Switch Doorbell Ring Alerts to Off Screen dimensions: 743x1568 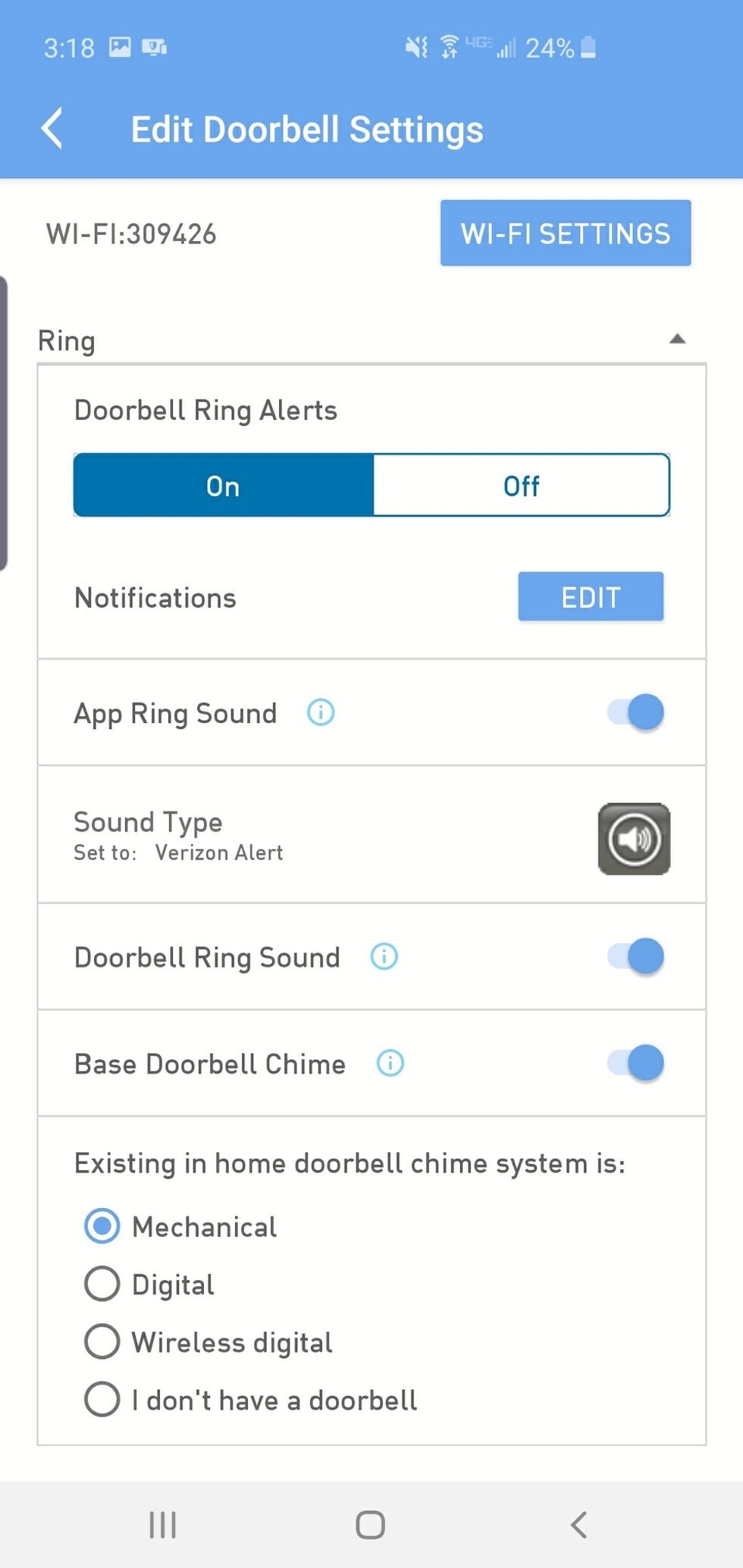[x=522, y=485]
